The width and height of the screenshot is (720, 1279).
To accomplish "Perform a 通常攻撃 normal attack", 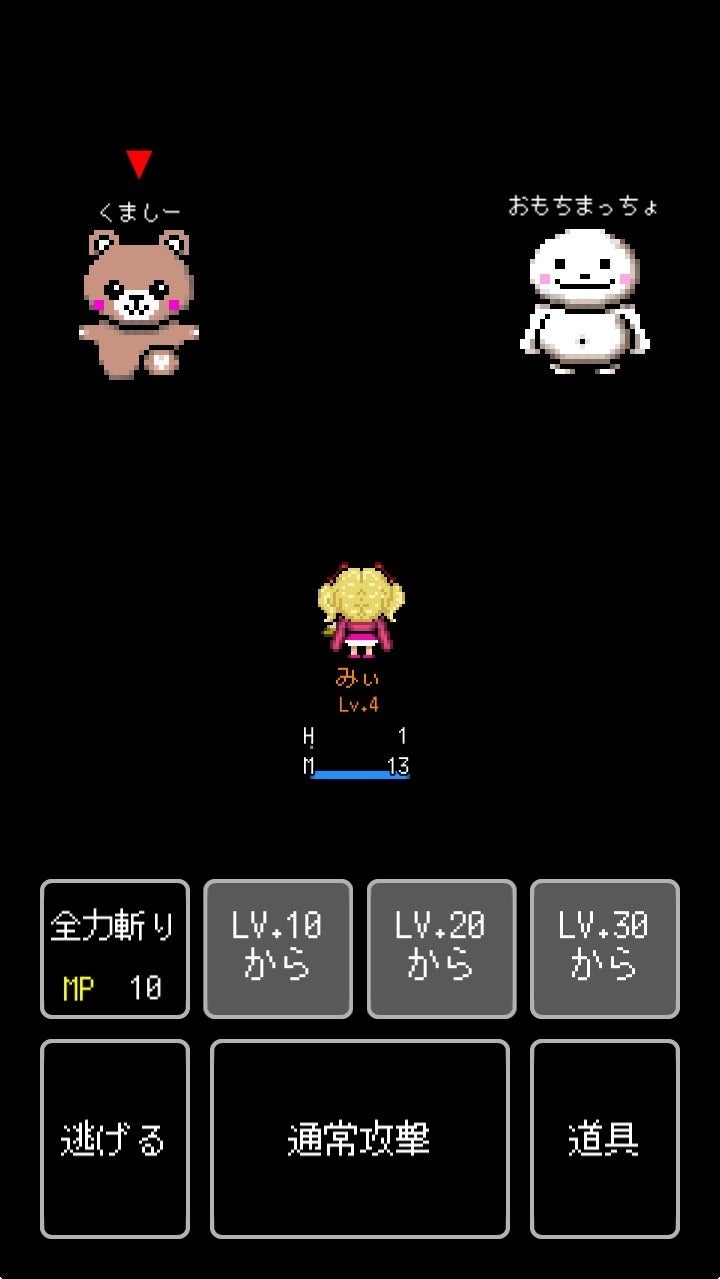I will click(x=359, y=1138).
